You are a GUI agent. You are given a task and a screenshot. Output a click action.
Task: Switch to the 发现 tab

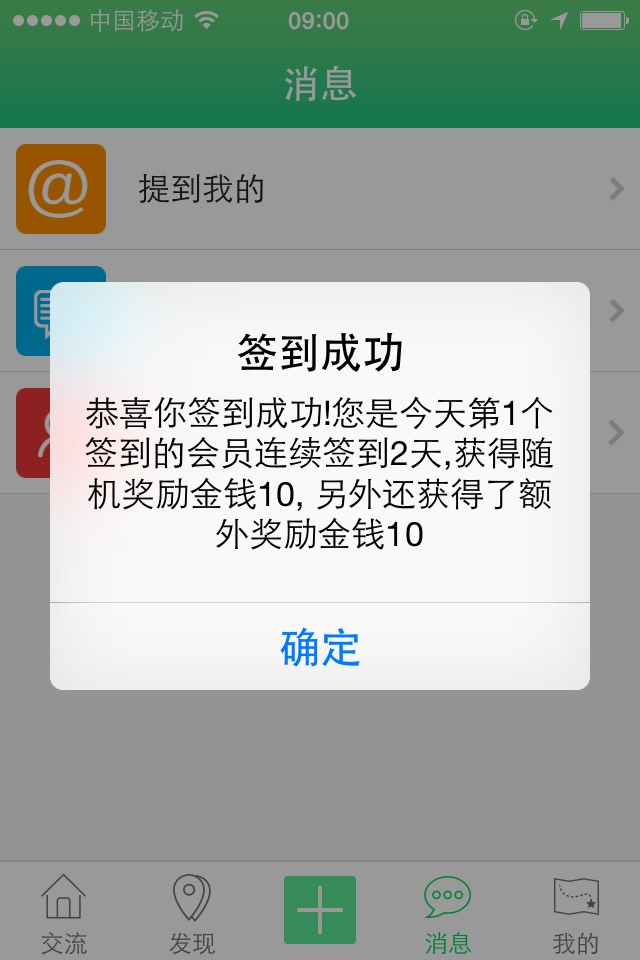(192, 912)
